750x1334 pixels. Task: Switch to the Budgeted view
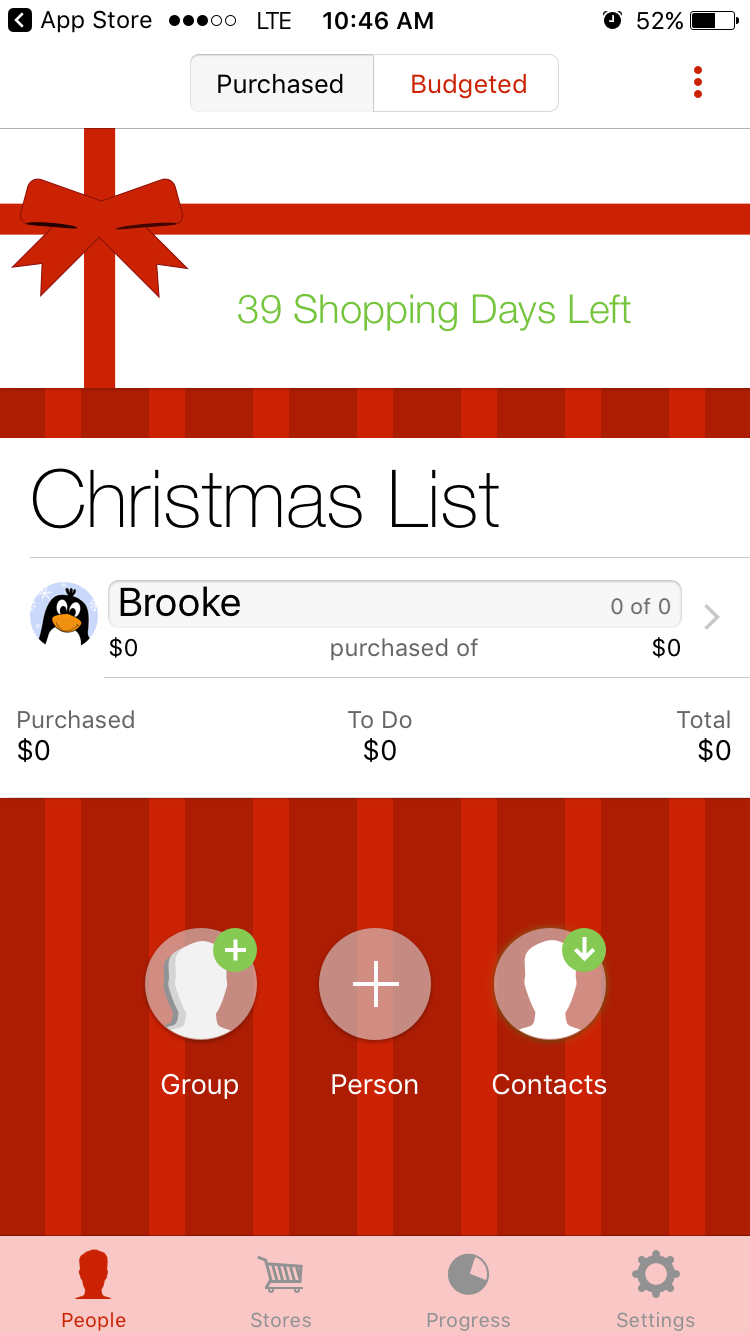coord(466,83)
